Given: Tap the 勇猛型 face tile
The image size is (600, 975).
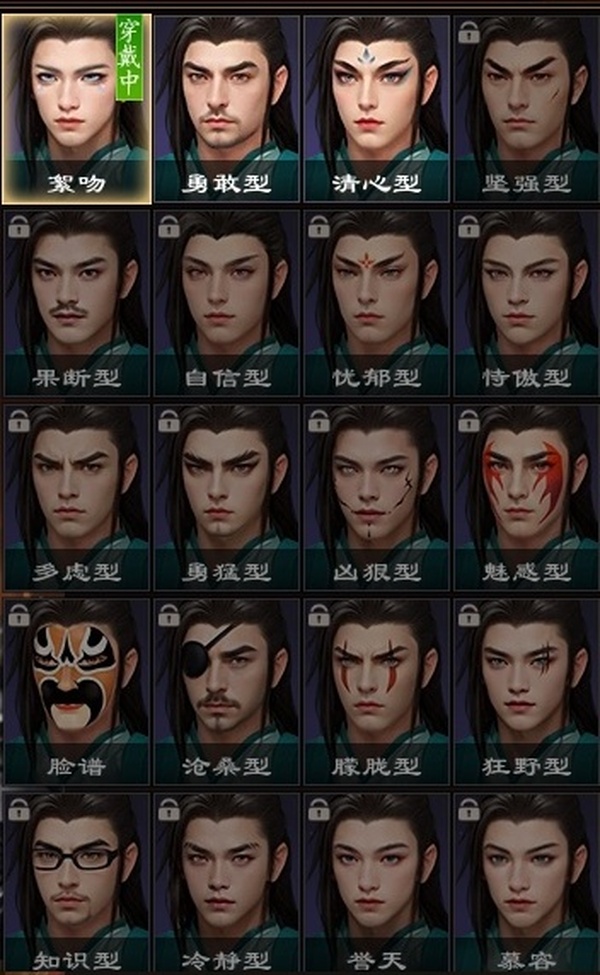Looking at the screenshot, I should tap(227, 496).
